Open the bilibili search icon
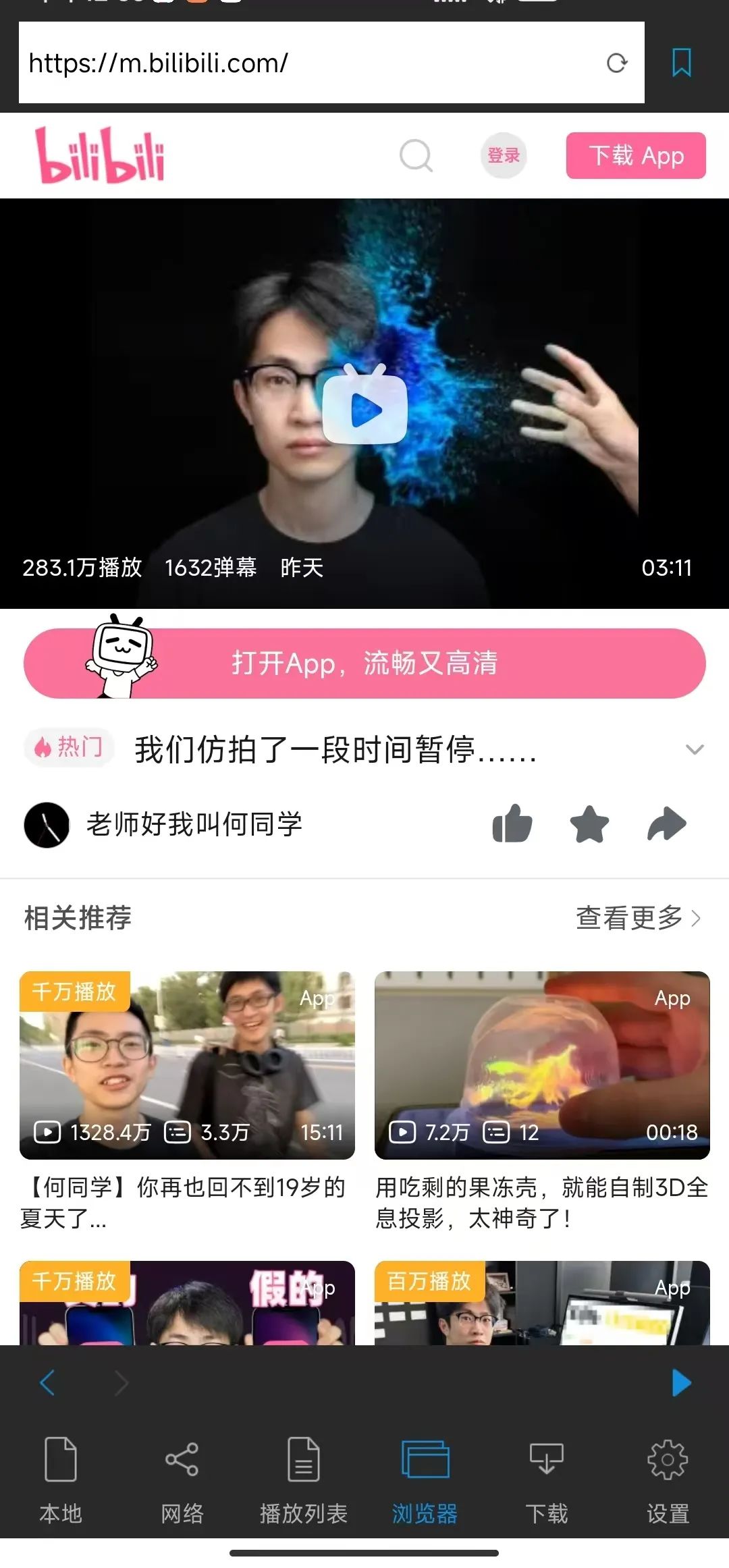This screenshot has height=1568, width=729. tap(416, 156)
